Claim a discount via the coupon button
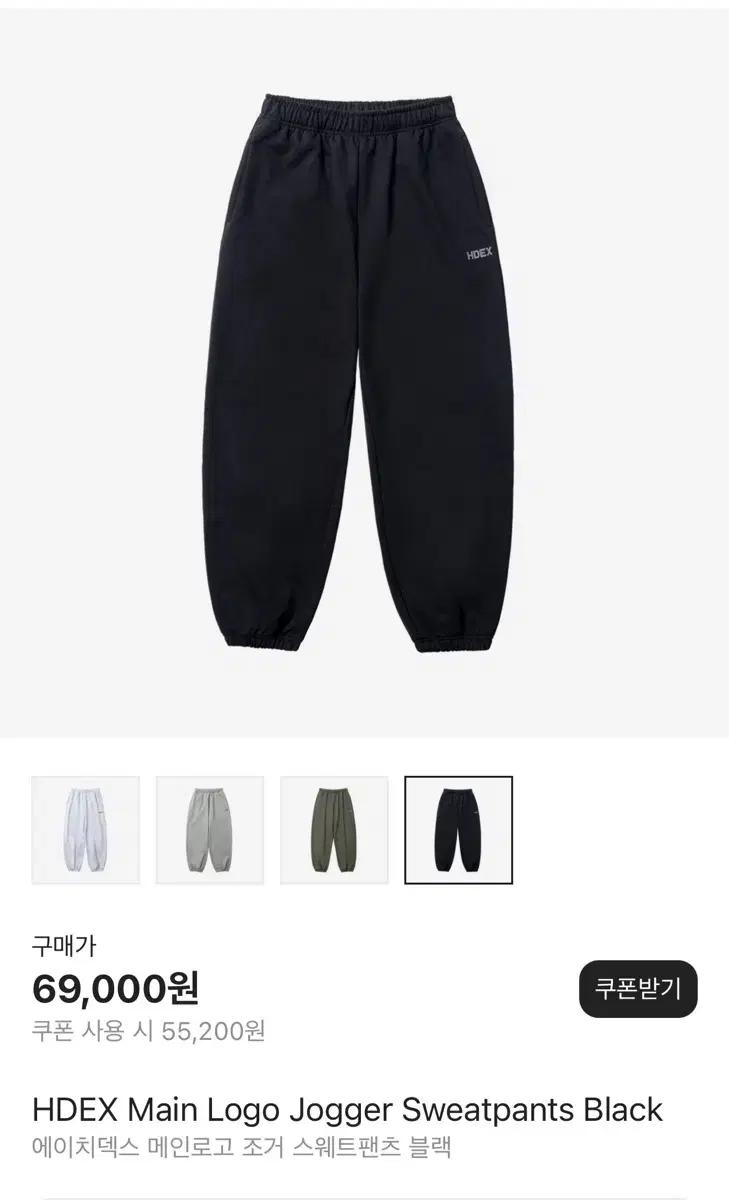Viewport: 729px width, 1200px height. click(636, 987)
